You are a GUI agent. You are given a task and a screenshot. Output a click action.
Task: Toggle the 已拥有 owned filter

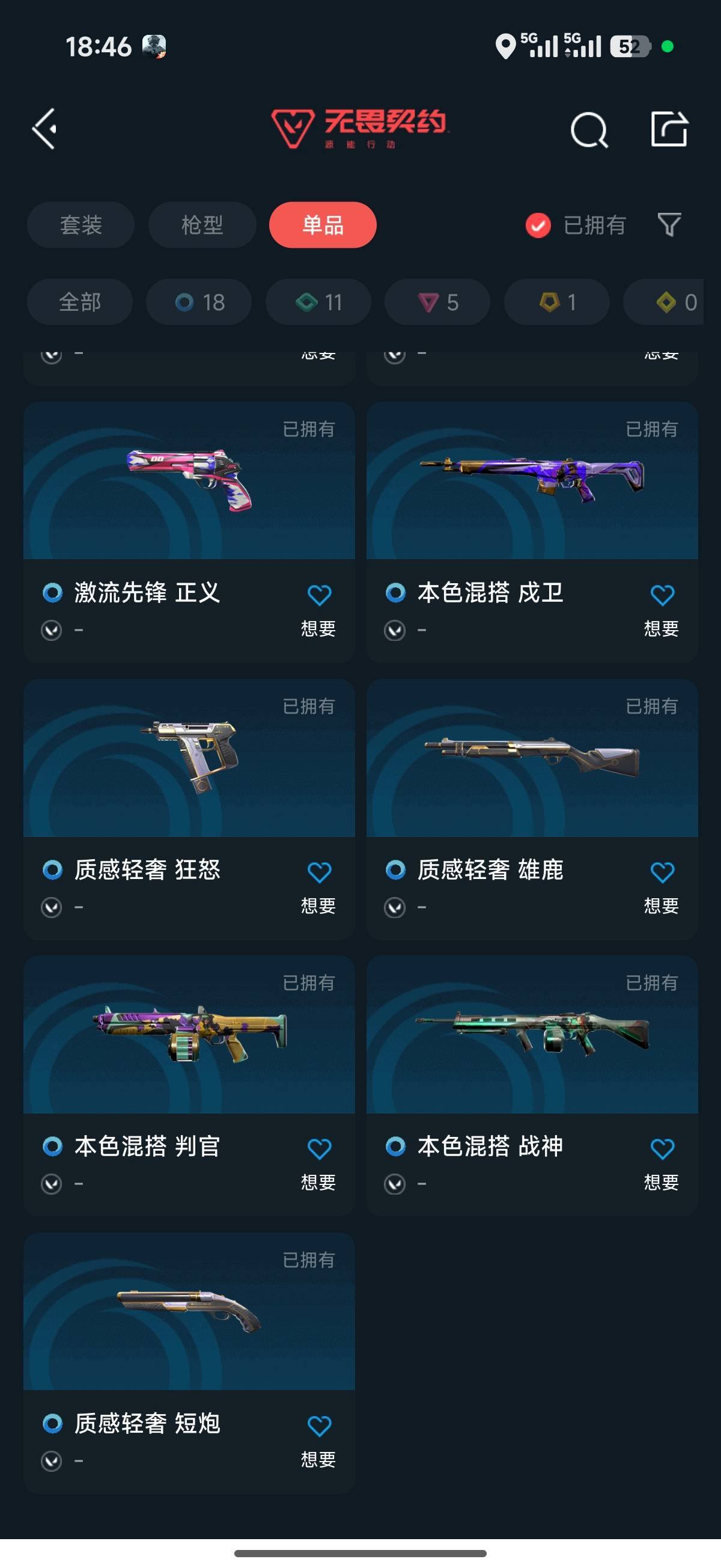(x=575, y=225)
